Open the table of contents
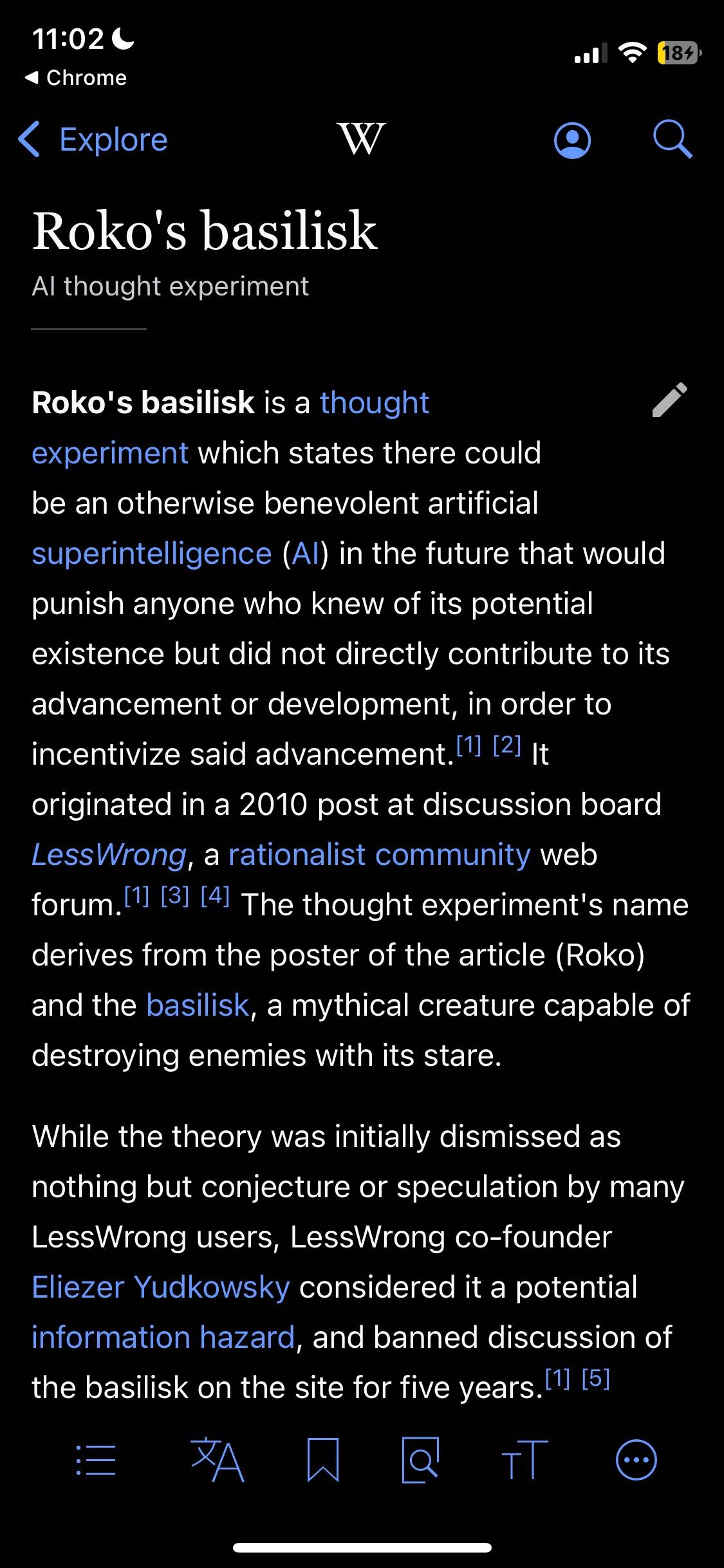 pos(96,1460)
